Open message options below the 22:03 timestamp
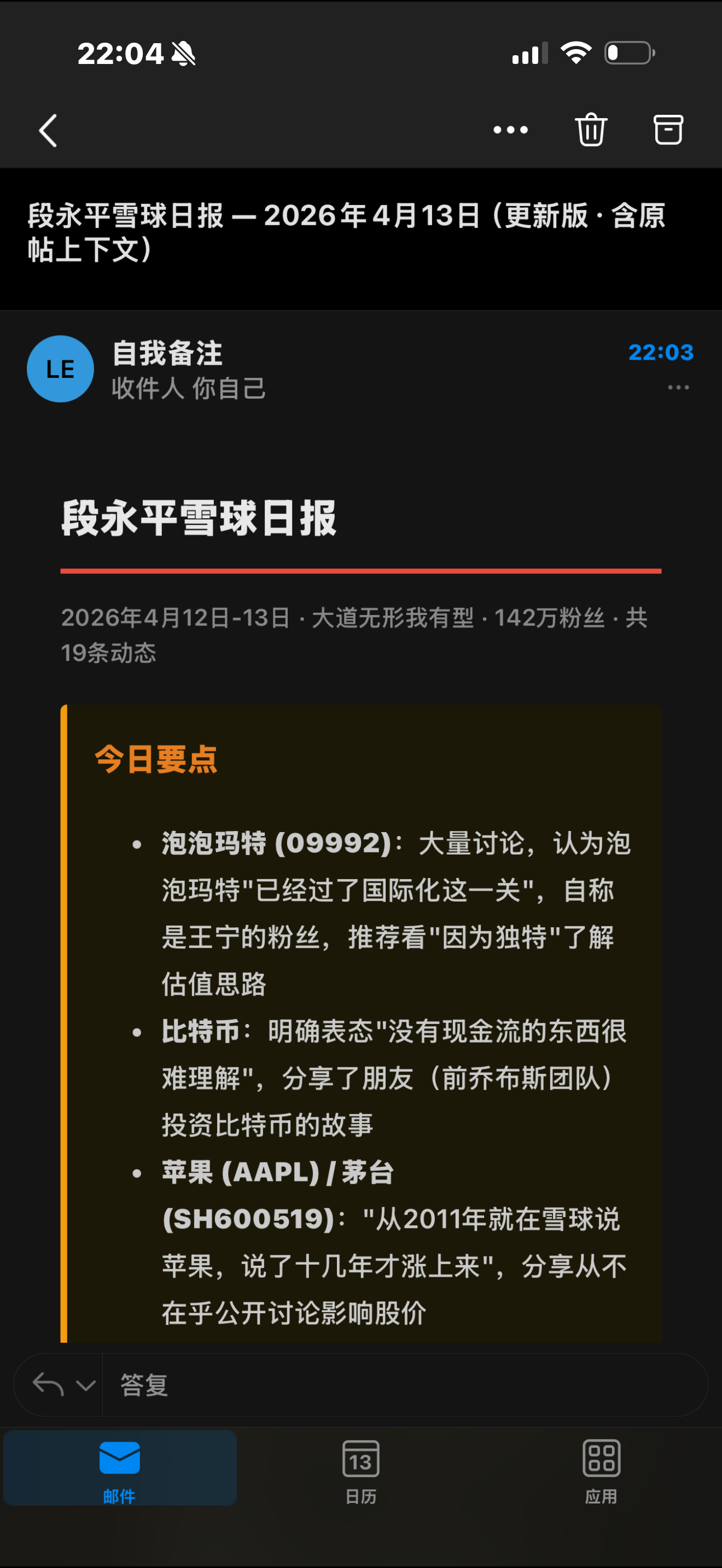The width and height of the screenshot is (722, 1568). [678, 388]
